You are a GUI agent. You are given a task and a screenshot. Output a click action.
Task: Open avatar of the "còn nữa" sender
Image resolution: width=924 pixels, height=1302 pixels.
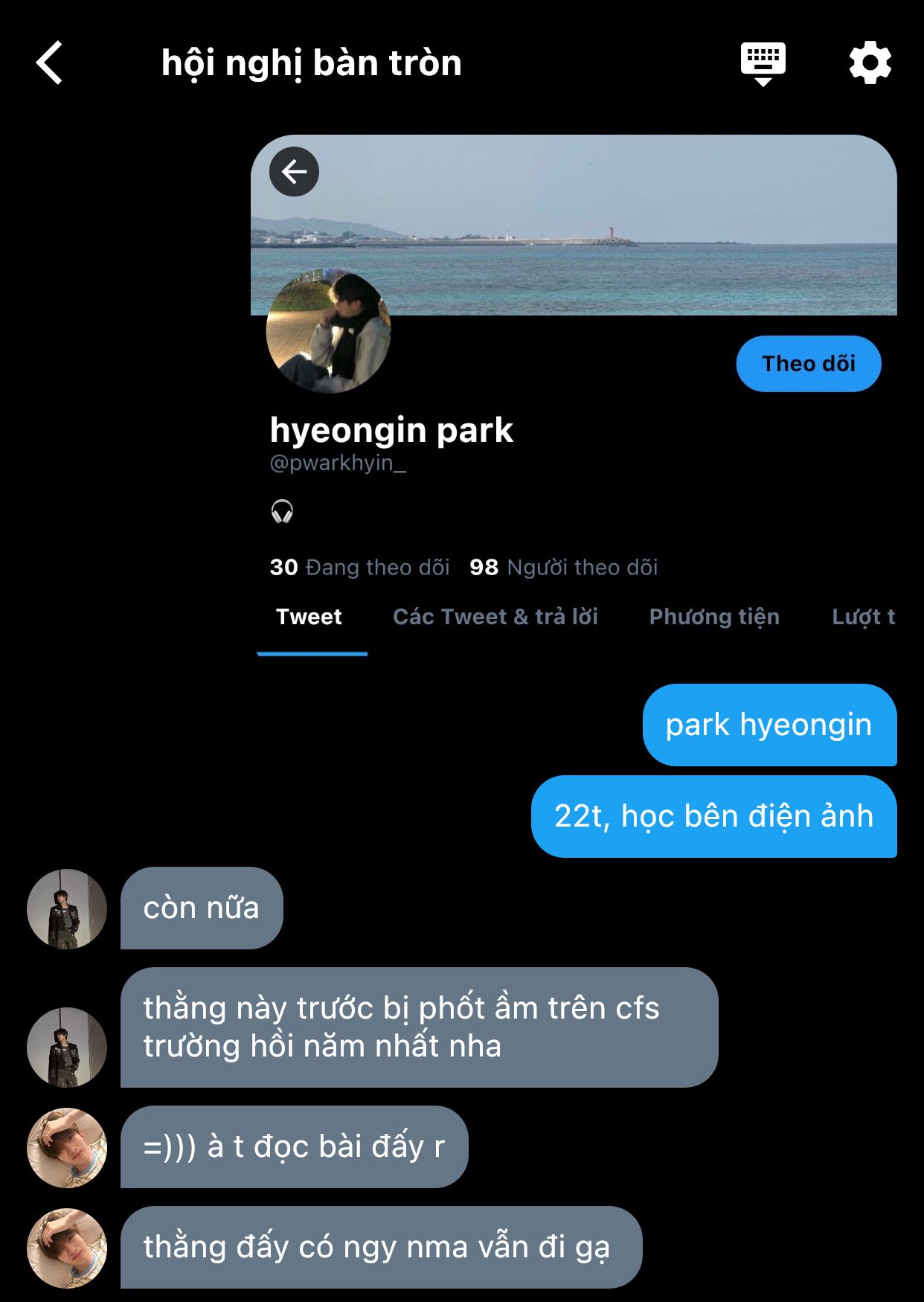pyautogui.click(x=67, y=908)
